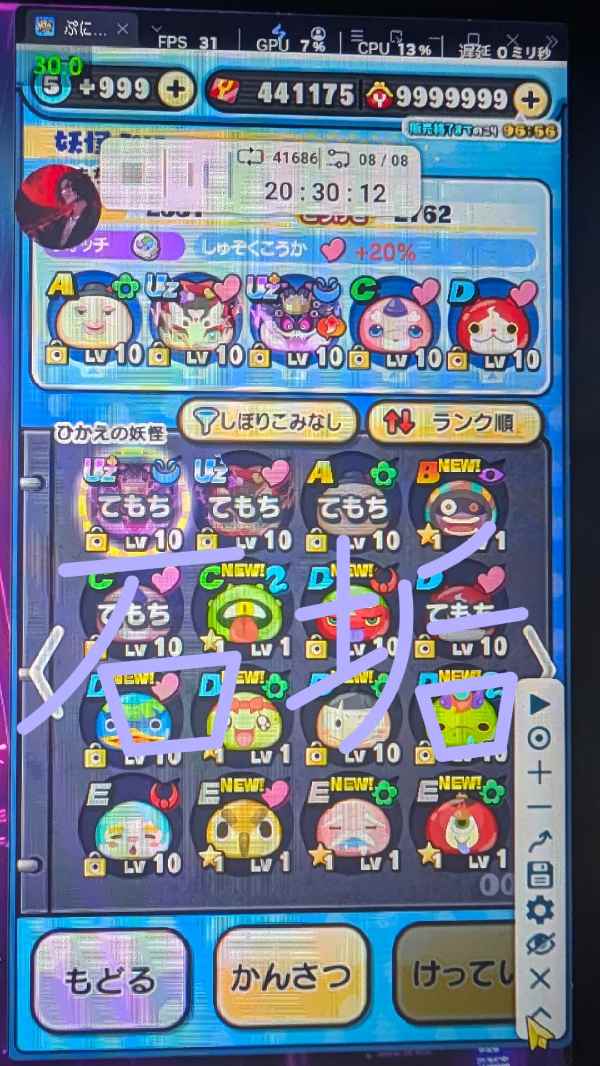Open settings gear in side toolbar

click(x=540, y=909)
